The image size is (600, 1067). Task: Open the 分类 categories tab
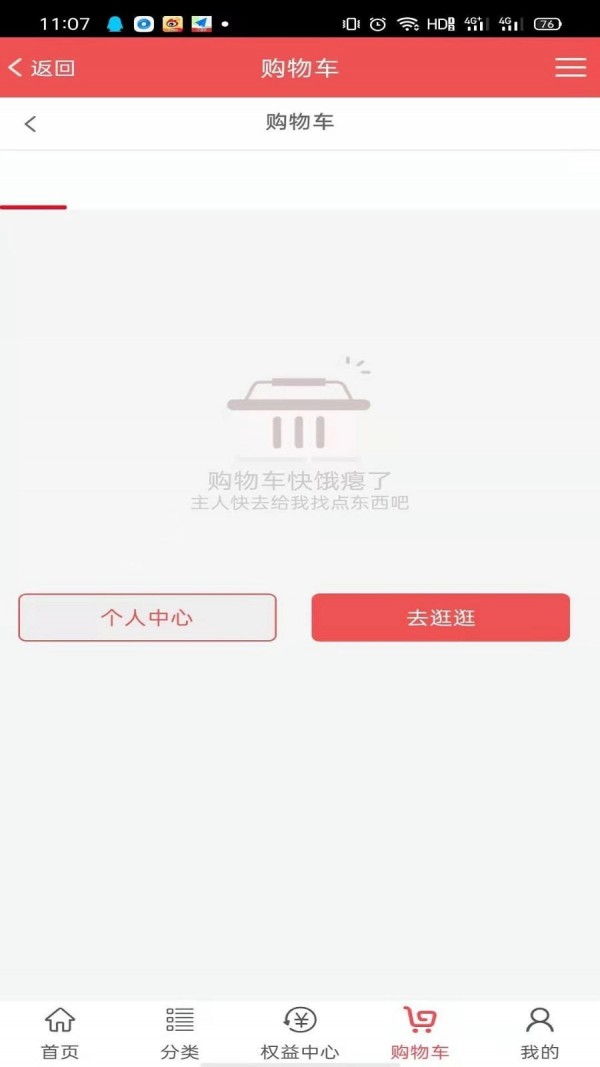tap(180, 1033)
